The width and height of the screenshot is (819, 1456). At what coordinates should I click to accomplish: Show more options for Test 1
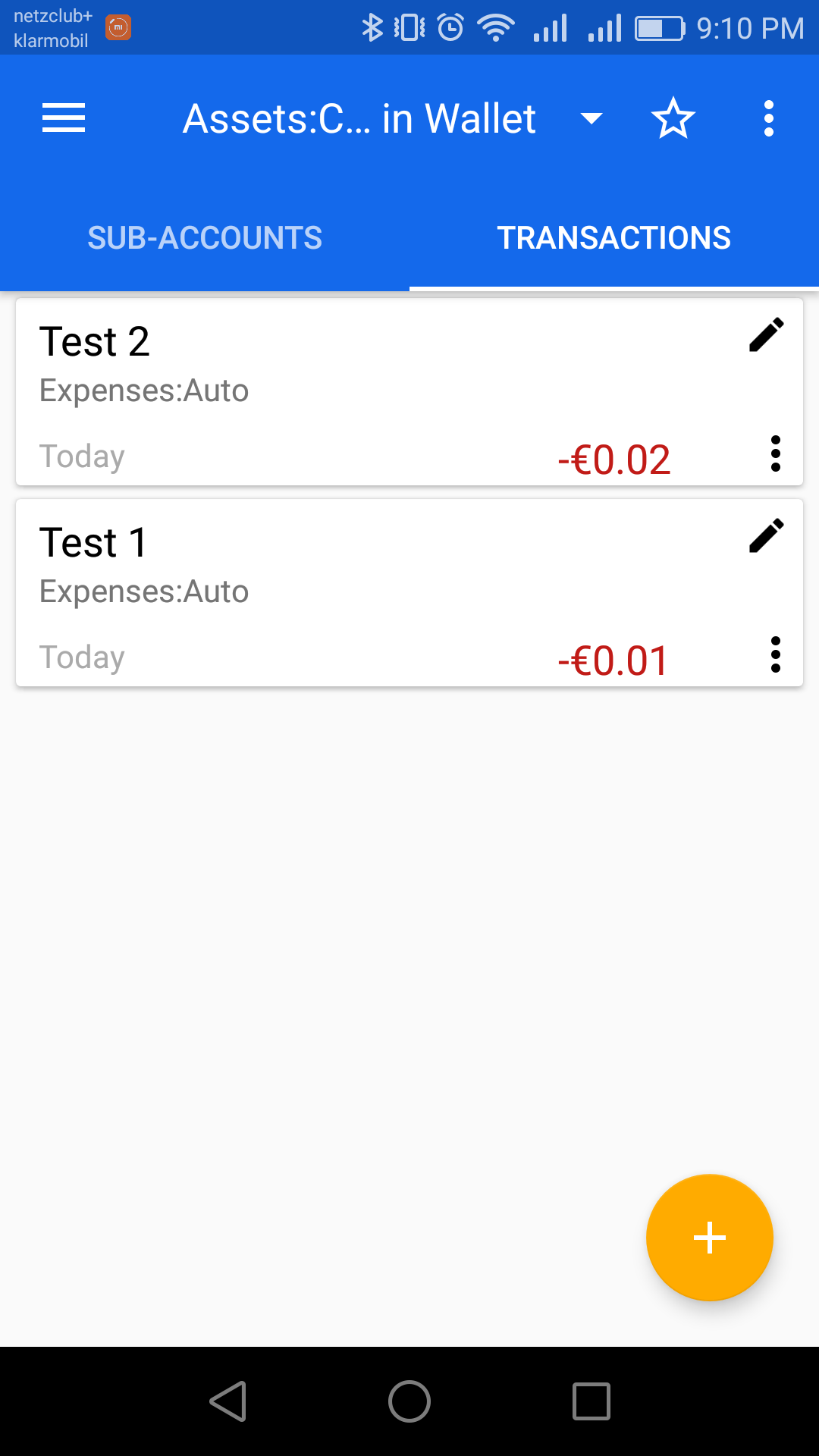coord(775,654)
